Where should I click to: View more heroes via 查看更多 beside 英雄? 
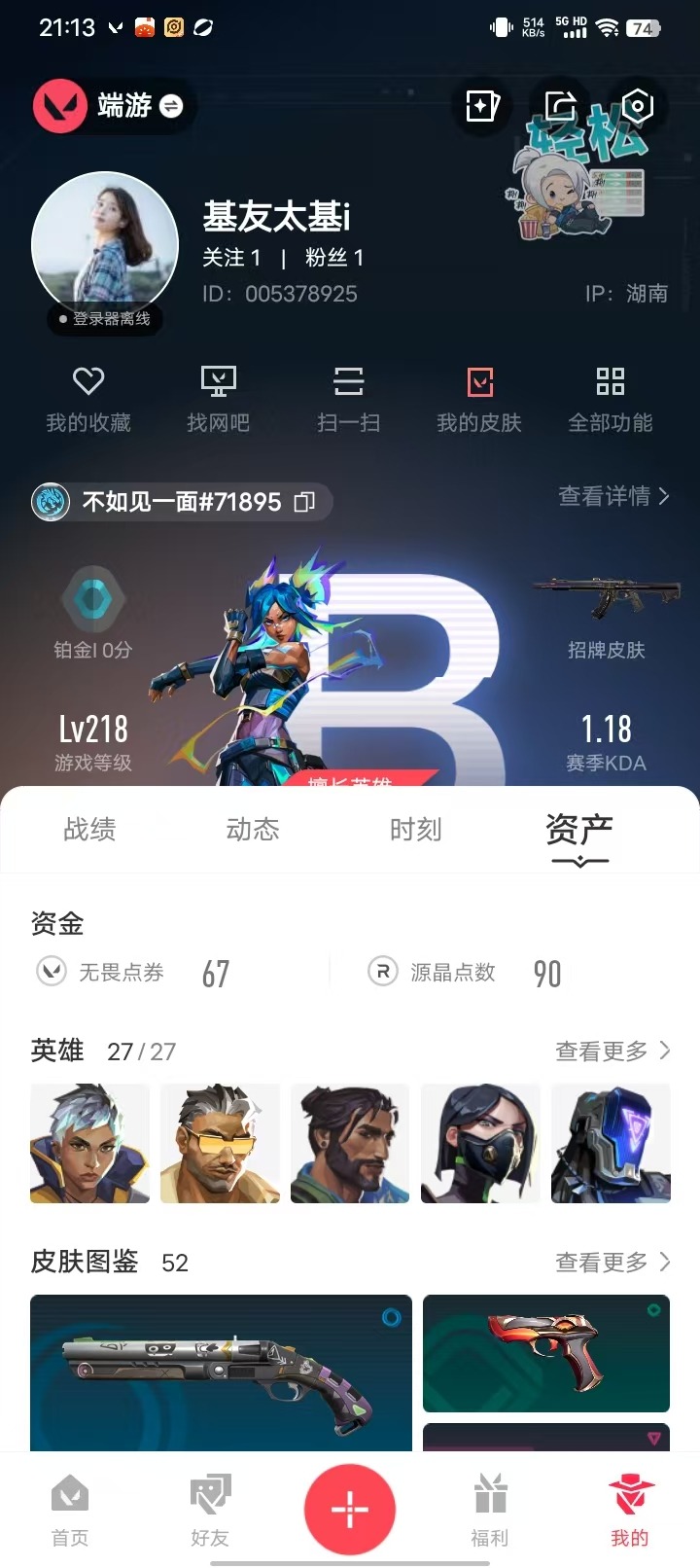tap(612, 1051)
